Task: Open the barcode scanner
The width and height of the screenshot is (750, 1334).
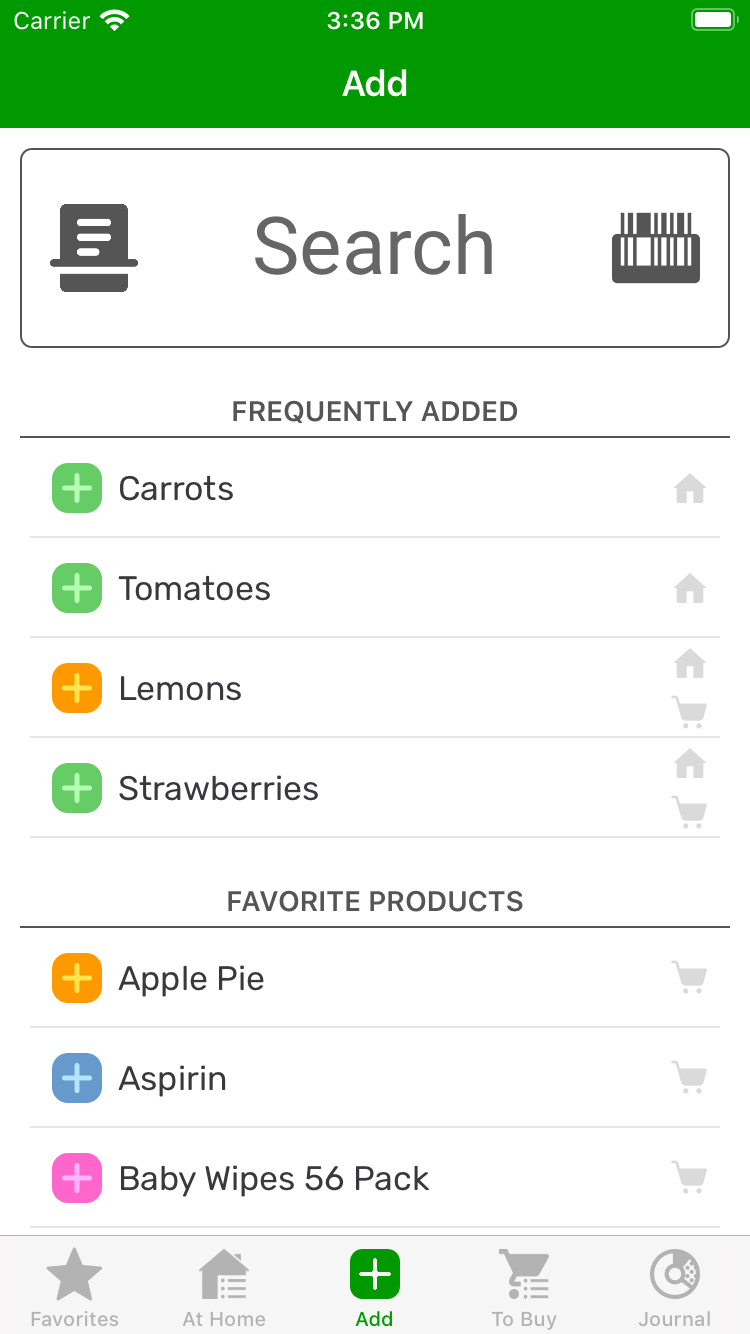Action: pos(656,247)
